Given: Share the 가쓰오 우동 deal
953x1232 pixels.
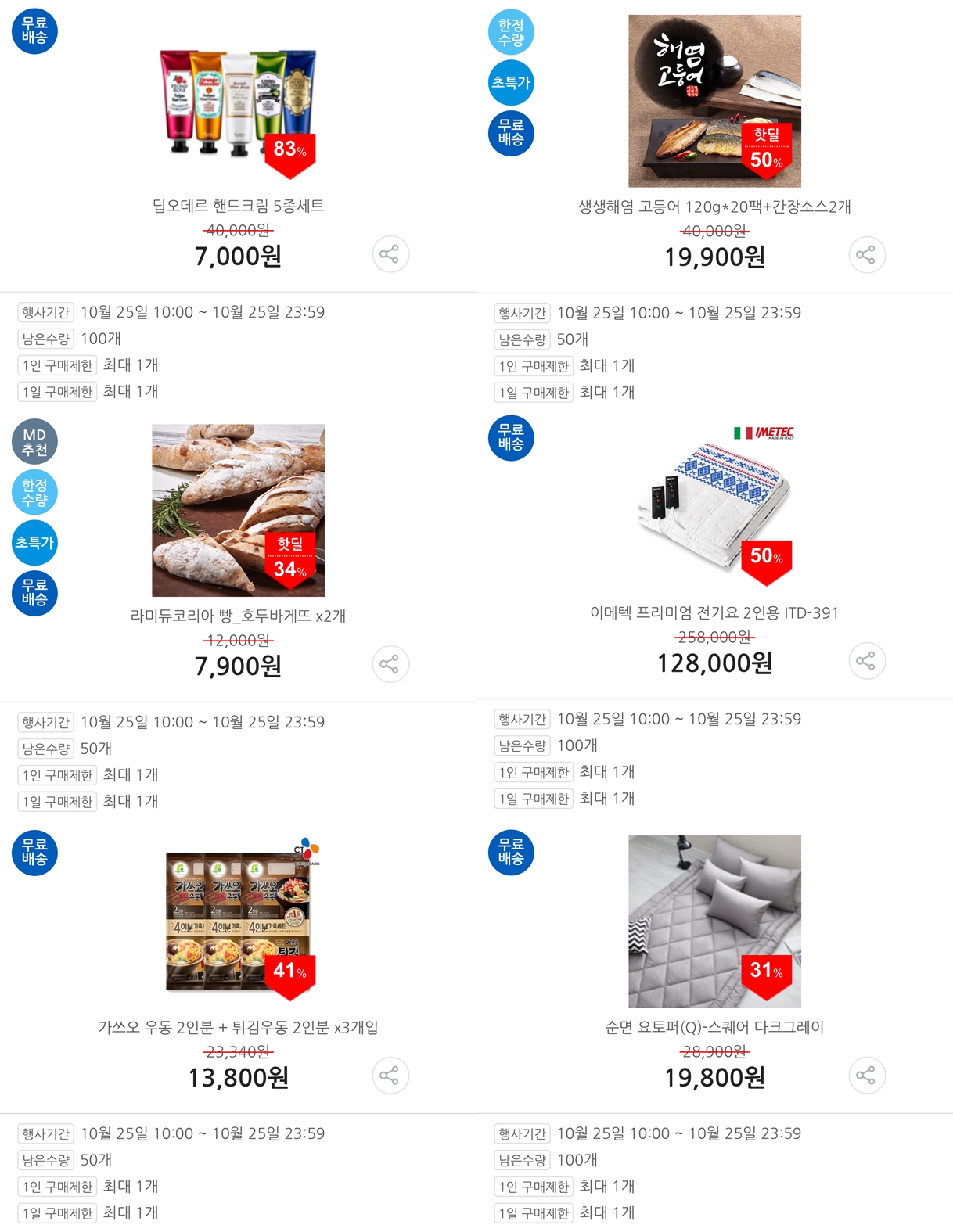Looking at the screenshot, I should [x=390, y=1076].
